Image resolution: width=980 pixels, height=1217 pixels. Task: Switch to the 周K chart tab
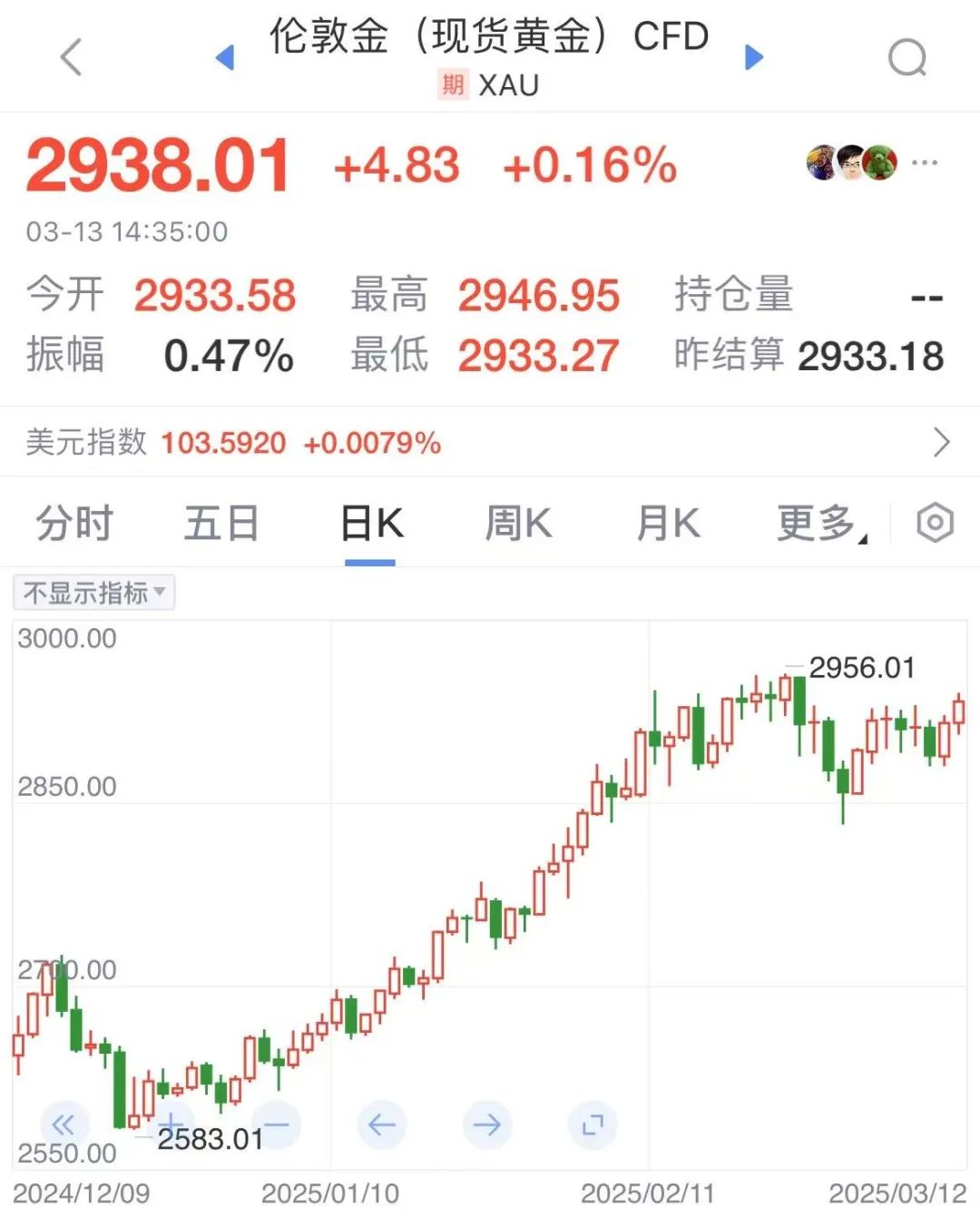[x=518, y=524]
